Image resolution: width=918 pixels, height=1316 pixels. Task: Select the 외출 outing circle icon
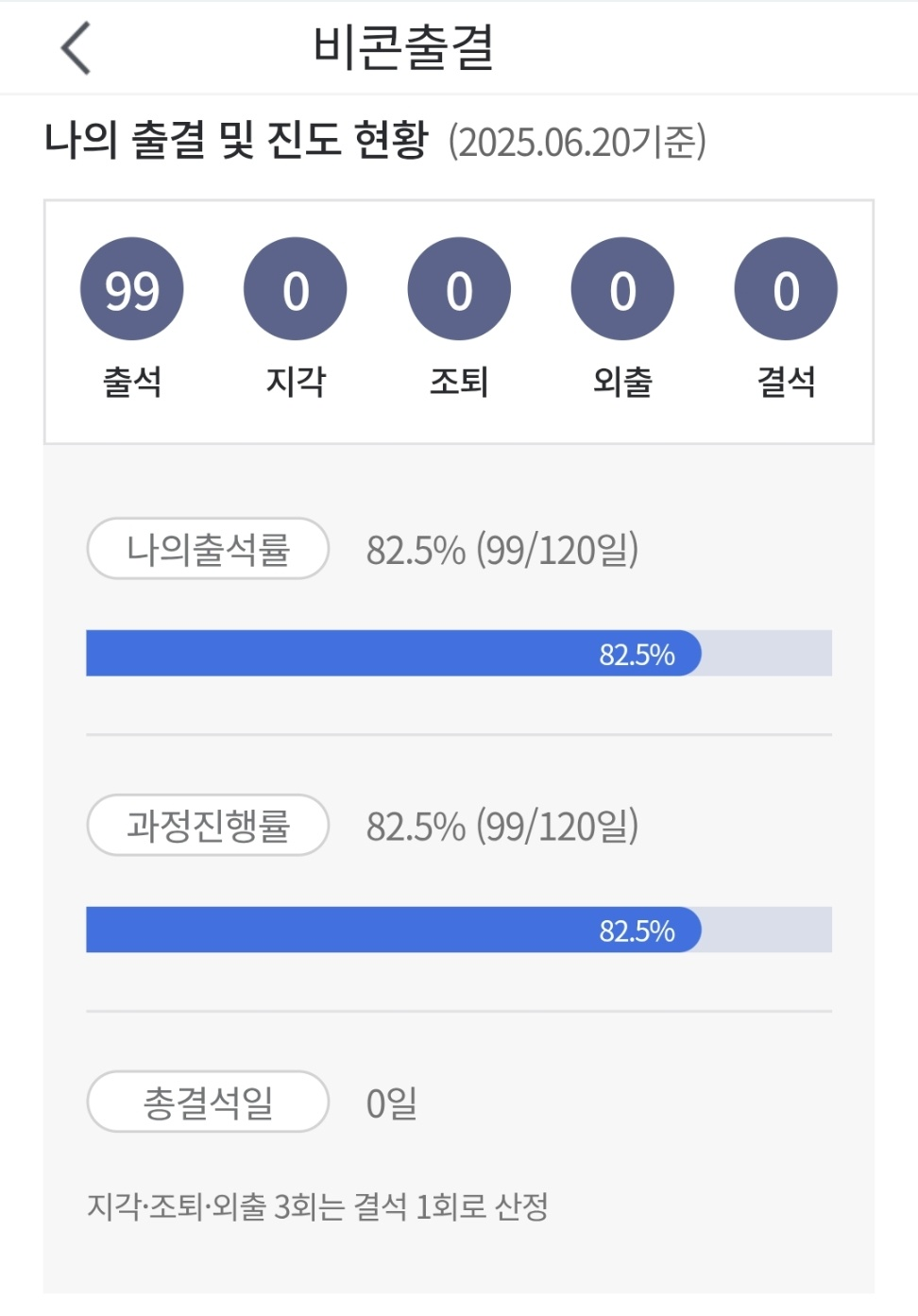tap(622, 288)
